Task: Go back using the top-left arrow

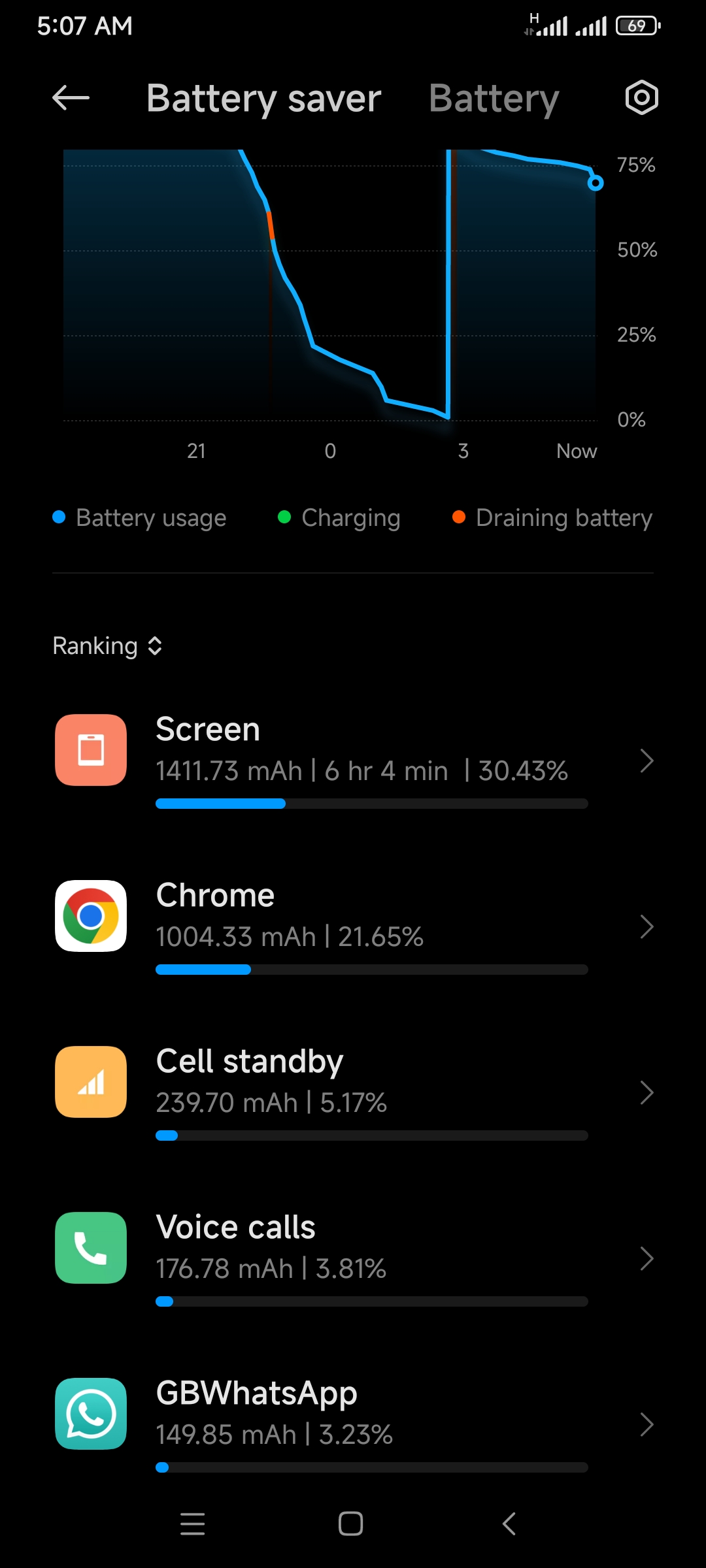Action: (x=71, y=98)
